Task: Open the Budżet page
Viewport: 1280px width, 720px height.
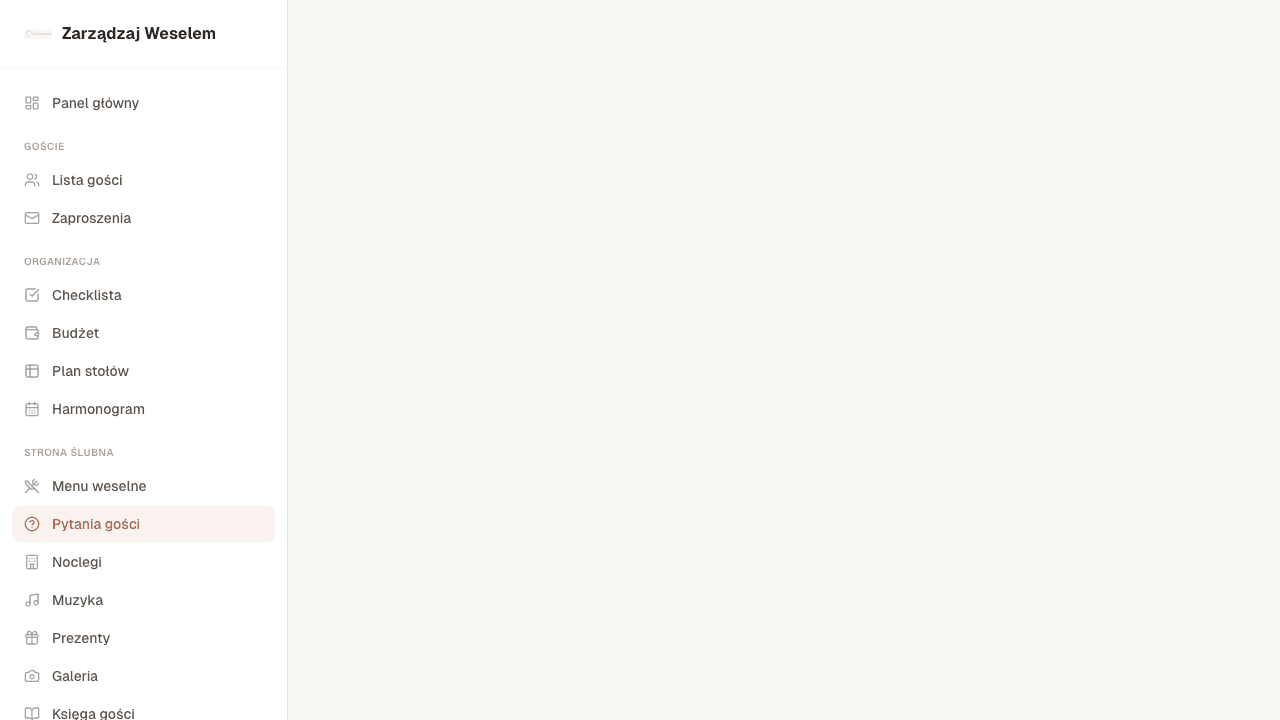Action: [x=75, y=333]
